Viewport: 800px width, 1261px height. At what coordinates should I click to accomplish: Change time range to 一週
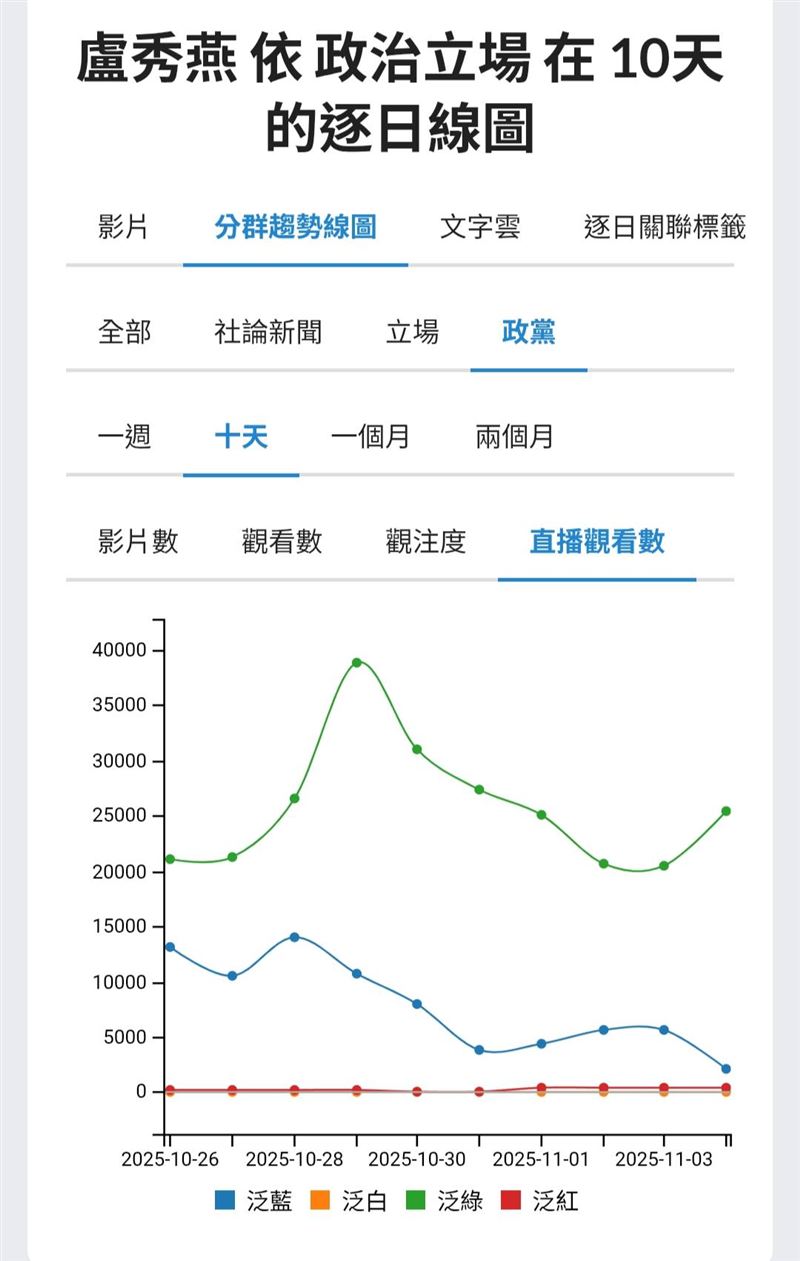point(124,437)
